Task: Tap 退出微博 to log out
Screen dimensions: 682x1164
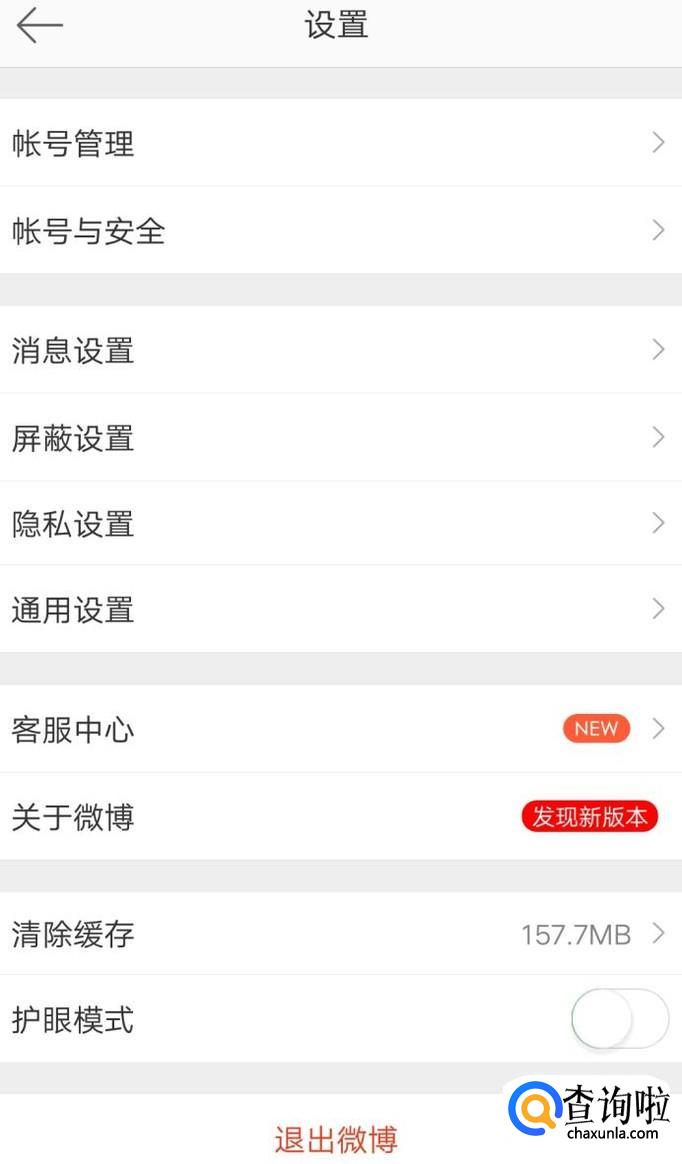Action: [x=336, y=1139]
